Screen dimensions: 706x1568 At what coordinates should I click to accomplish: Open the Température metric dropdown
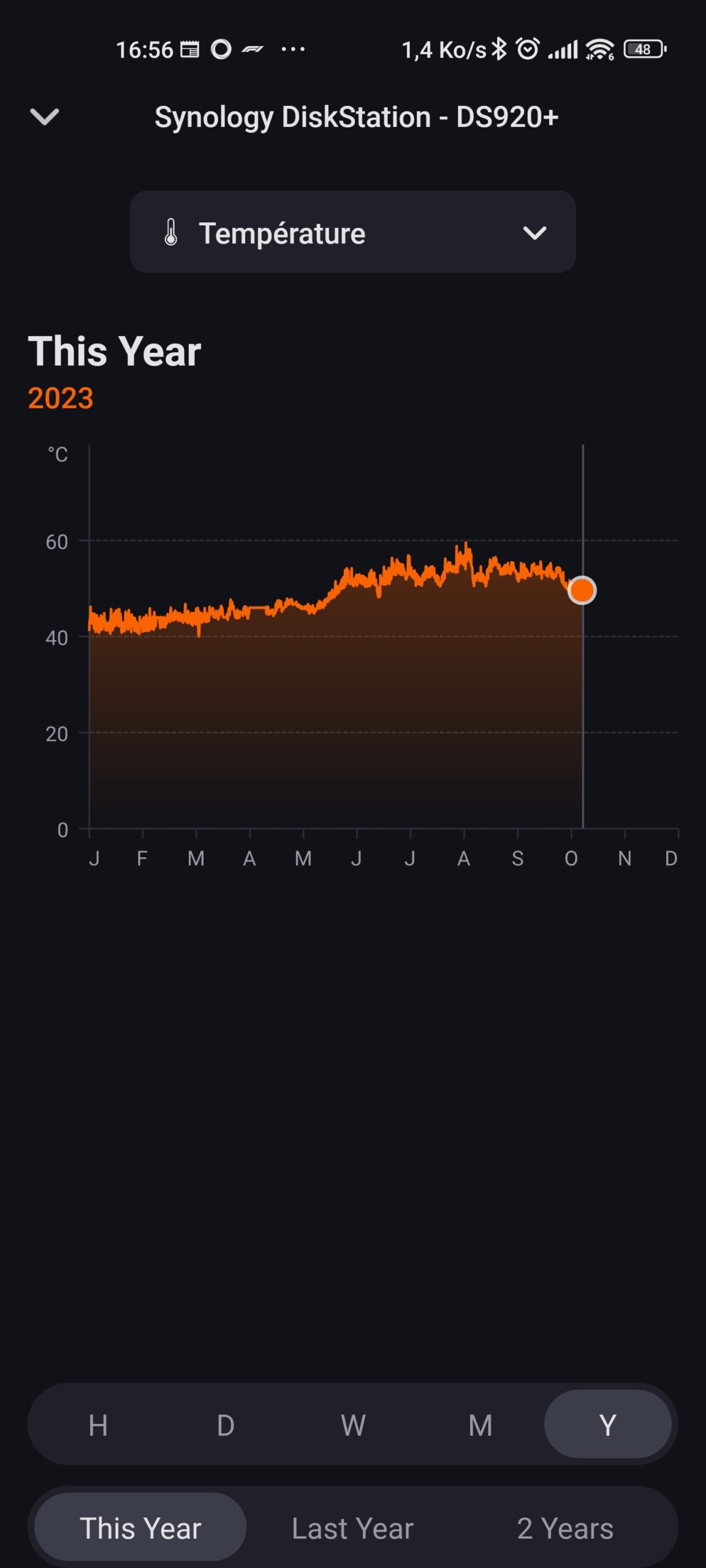pos(352,232)
